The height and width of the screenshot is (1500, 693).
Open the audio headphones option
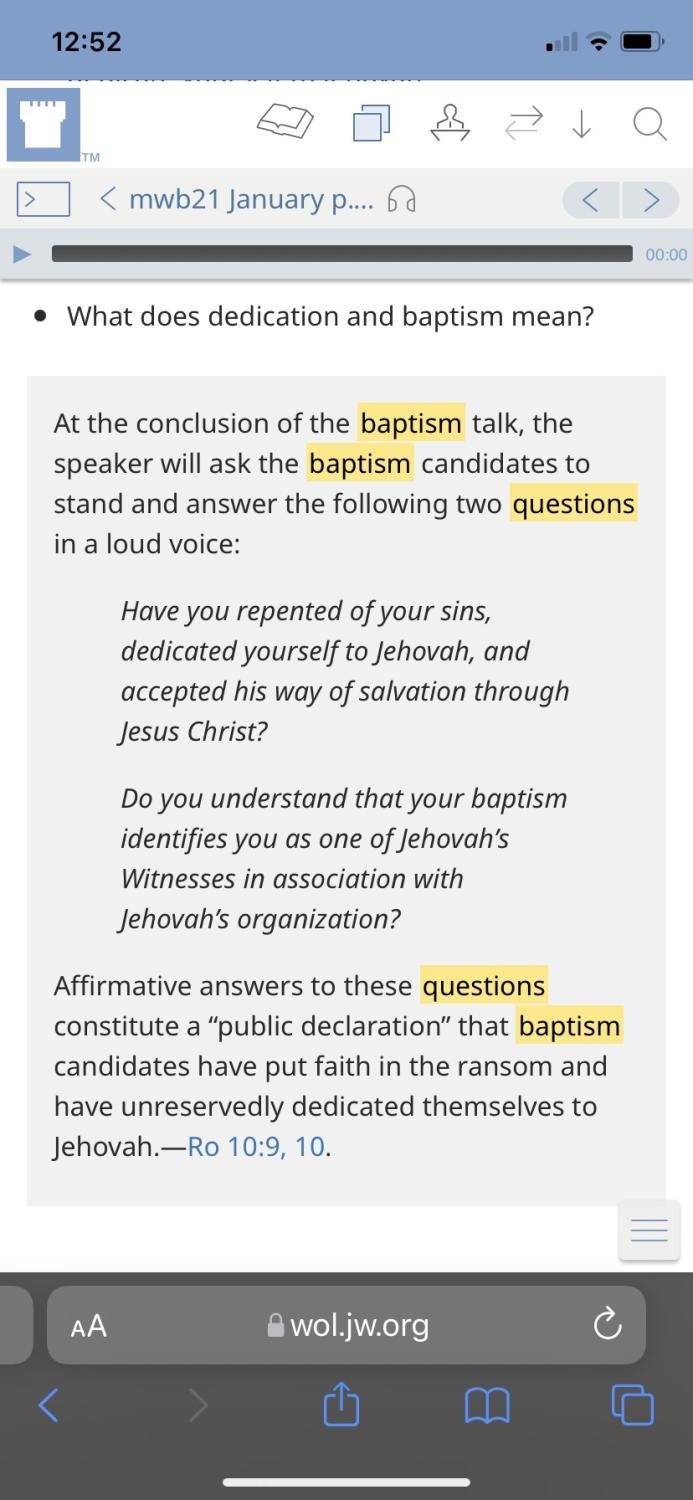401,200
